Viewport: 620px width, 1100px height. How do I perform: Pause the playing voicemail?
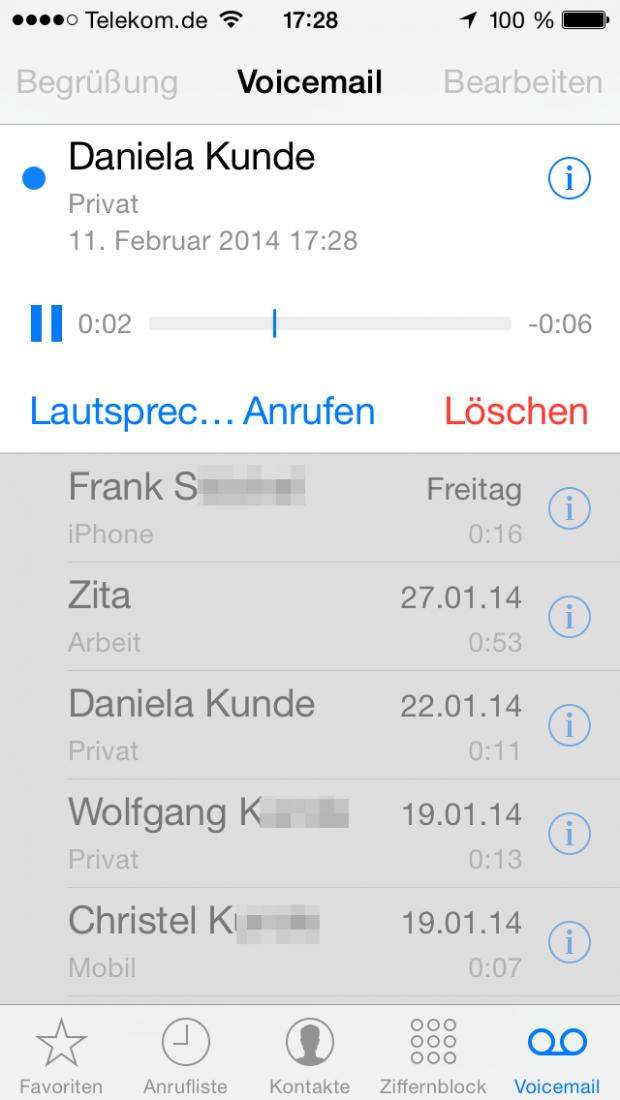click(x=46, y=324)
